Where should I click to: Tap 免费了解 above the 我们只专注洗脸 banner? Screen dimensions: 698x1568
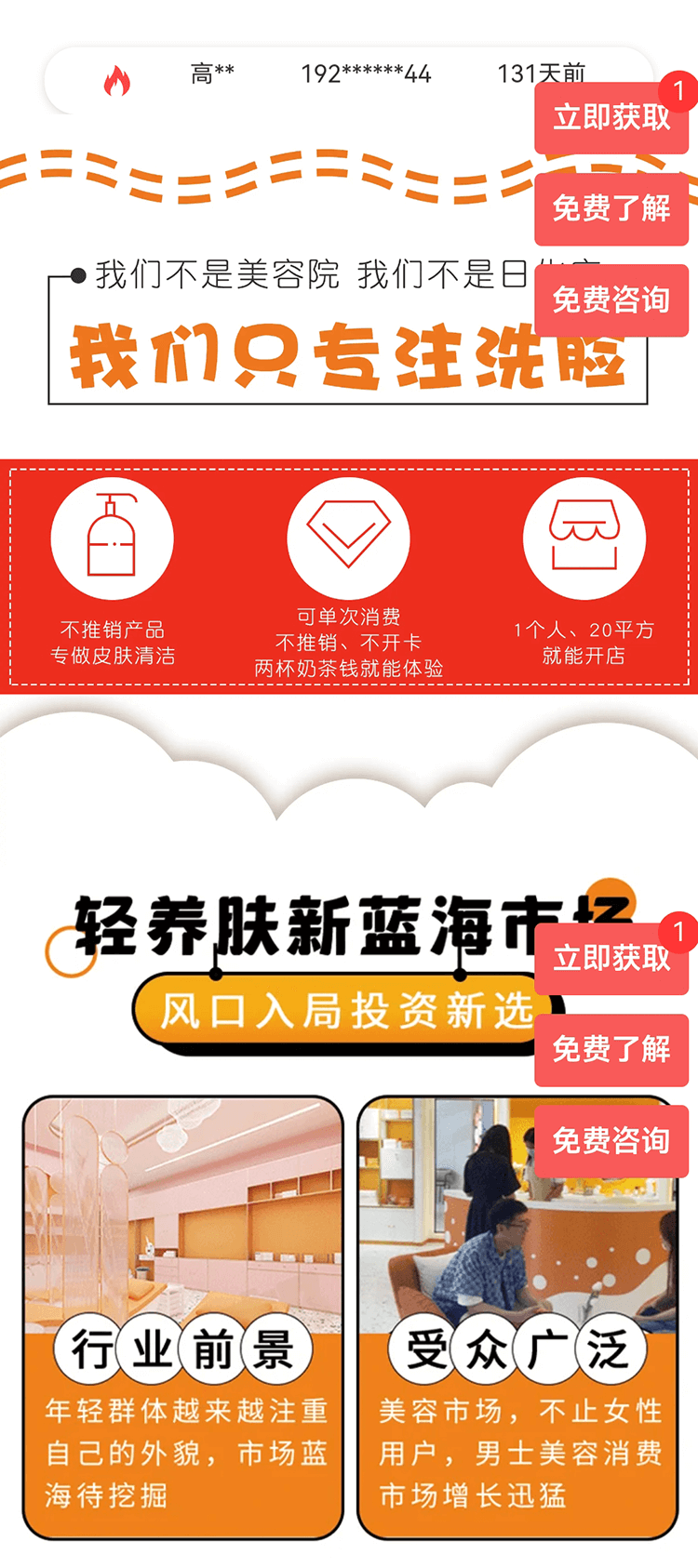point(611,208)
